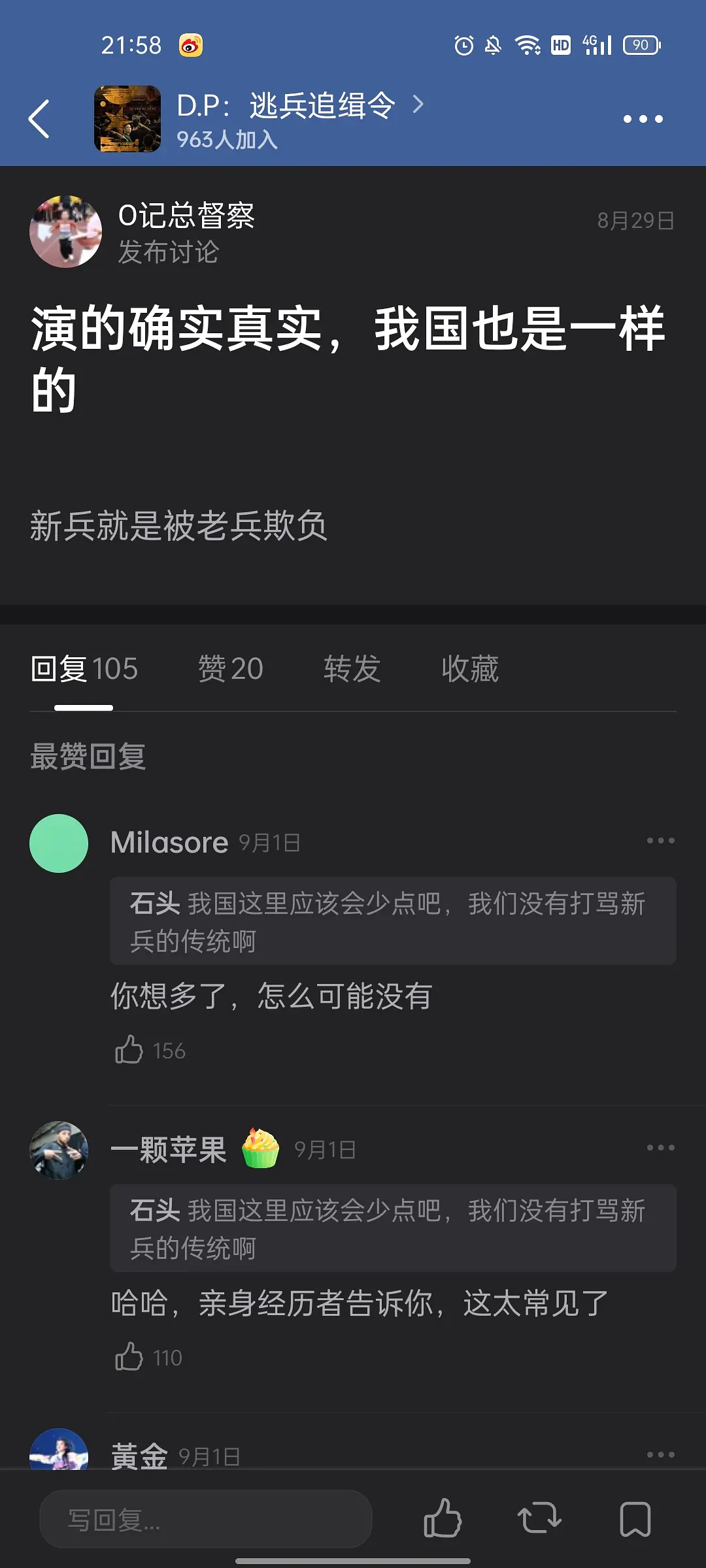
Task: Open the top bar overflow menu
Action: point(643,119)
